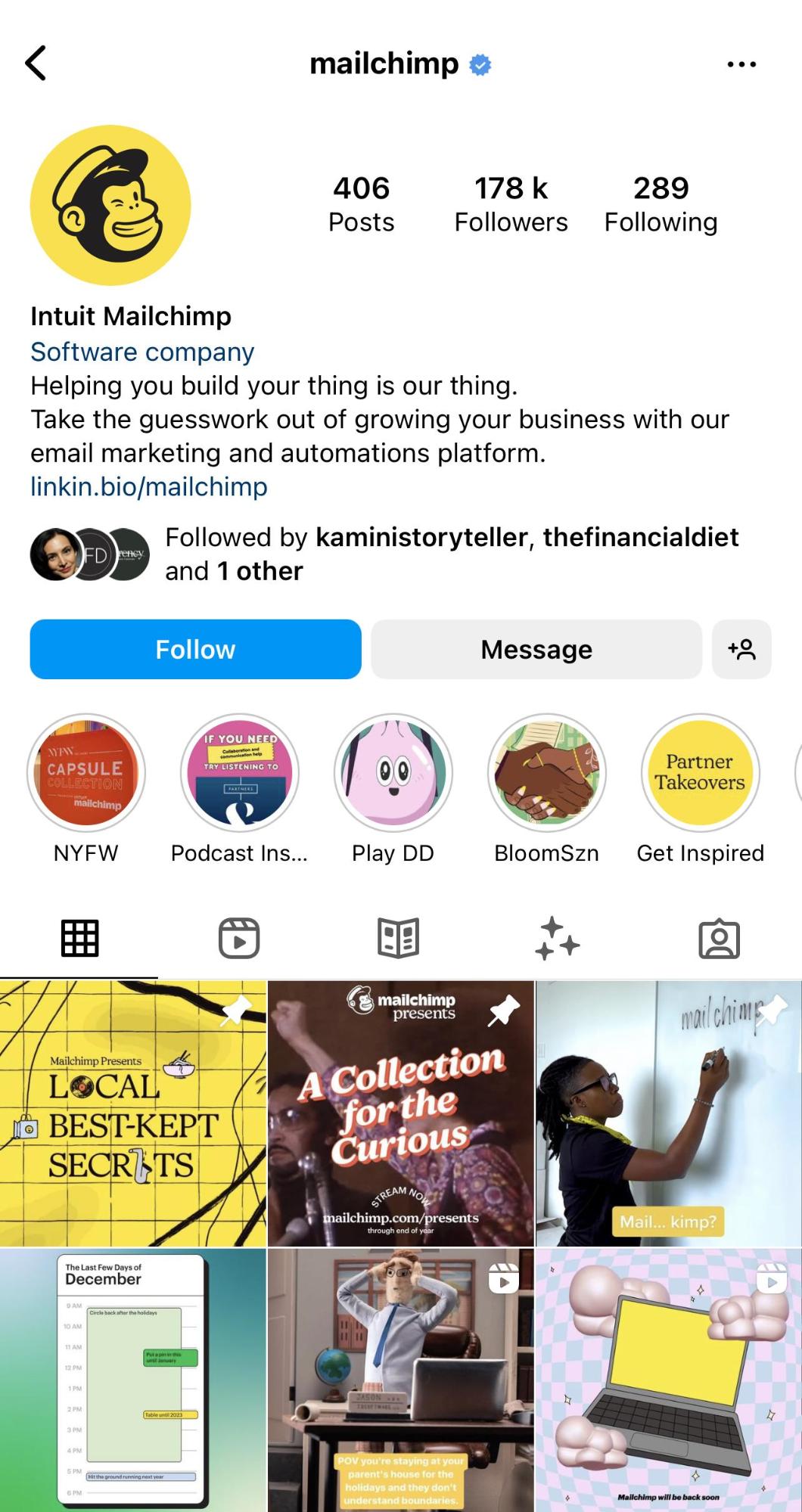Open the BloomSzn highlight
Screen dimensions: 802x1512
tap(546, 773)
